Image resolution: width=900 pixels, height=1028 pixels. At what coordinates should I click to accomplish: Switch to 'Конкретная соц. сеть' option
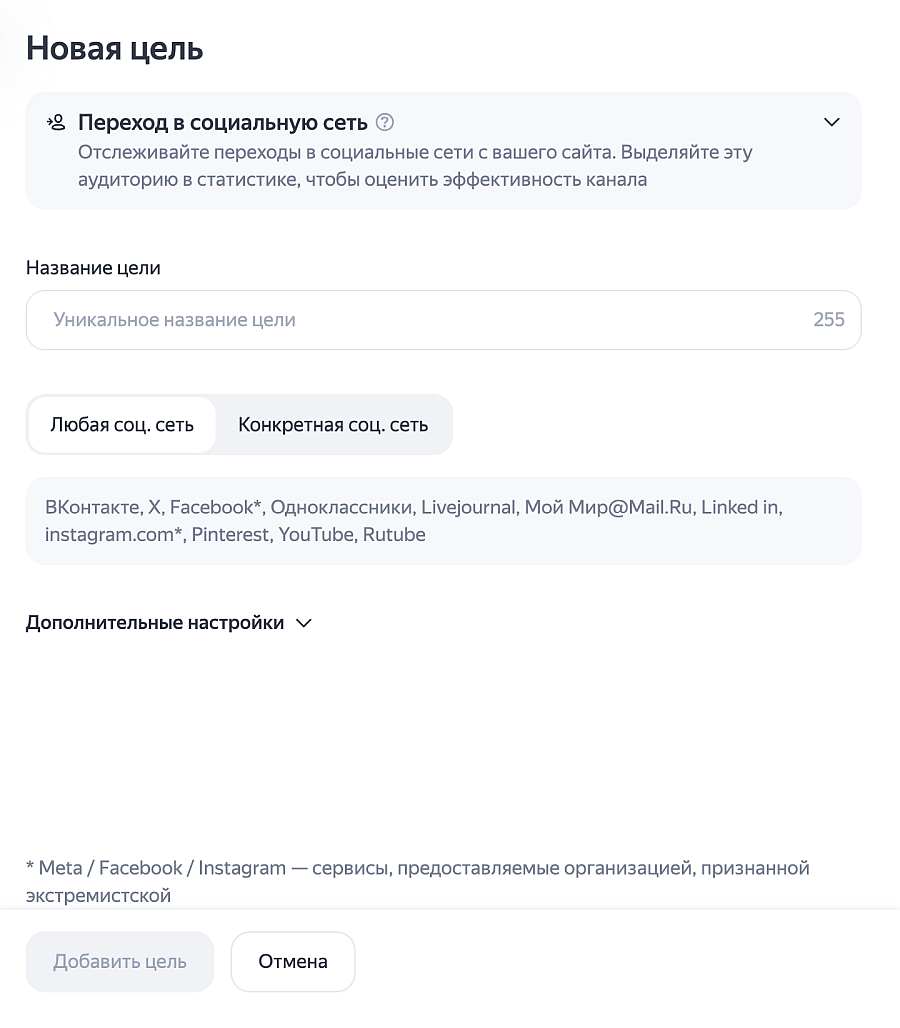pyautogui.click(x=333, y=425)
